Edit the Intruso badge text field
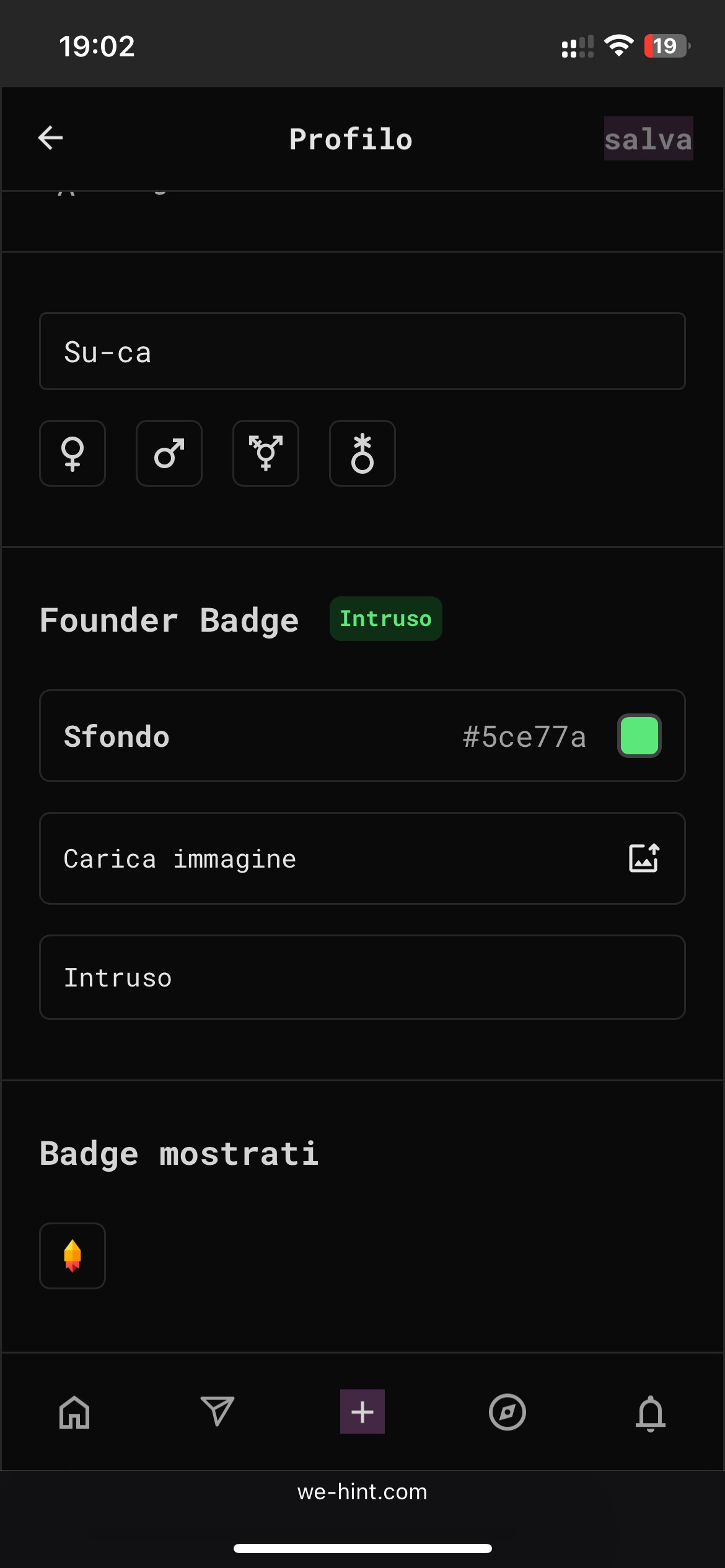This screenshot has width=725, height=1568. coord(362,977)
